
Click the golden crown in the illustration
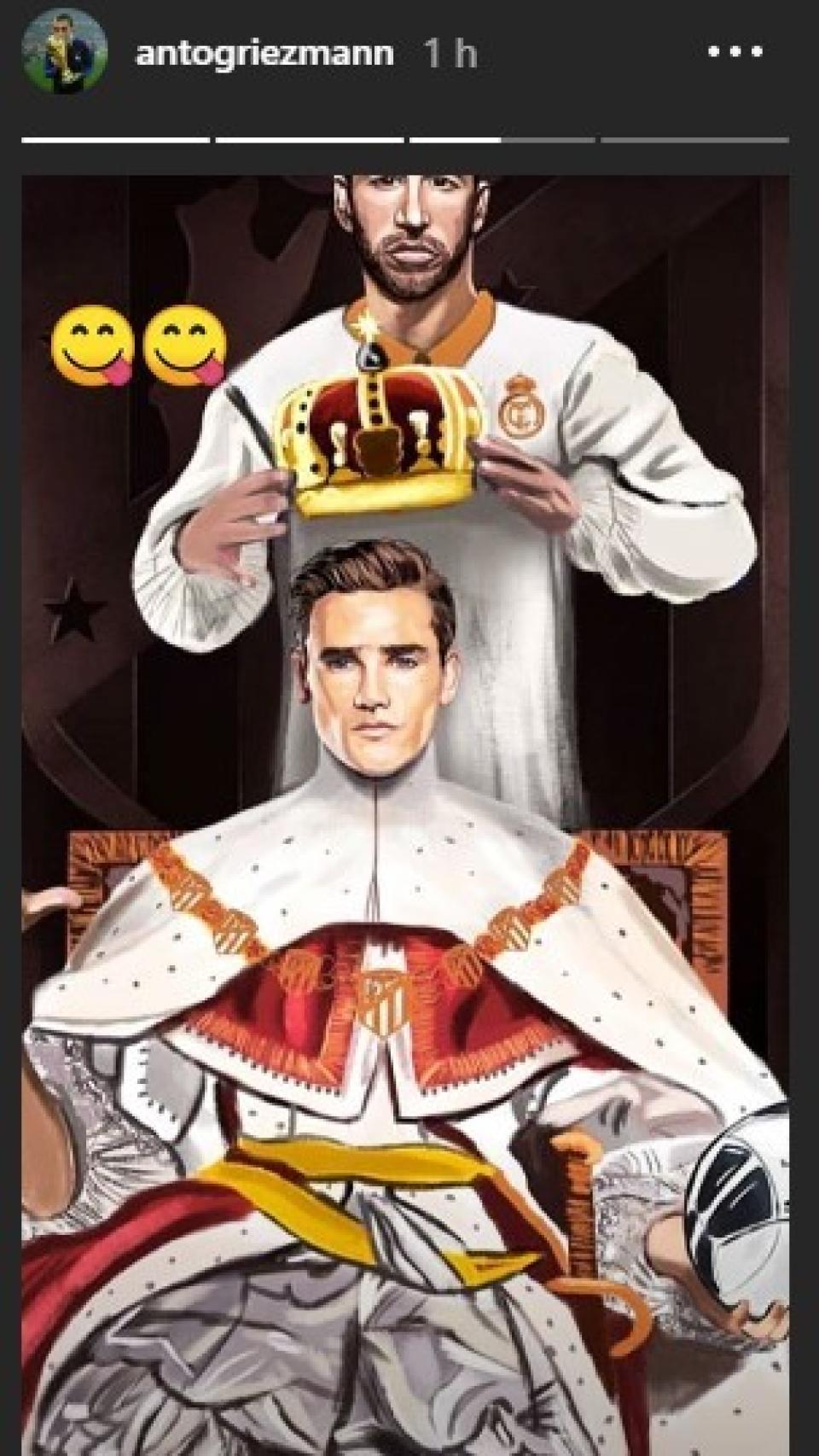pos(375,427)
